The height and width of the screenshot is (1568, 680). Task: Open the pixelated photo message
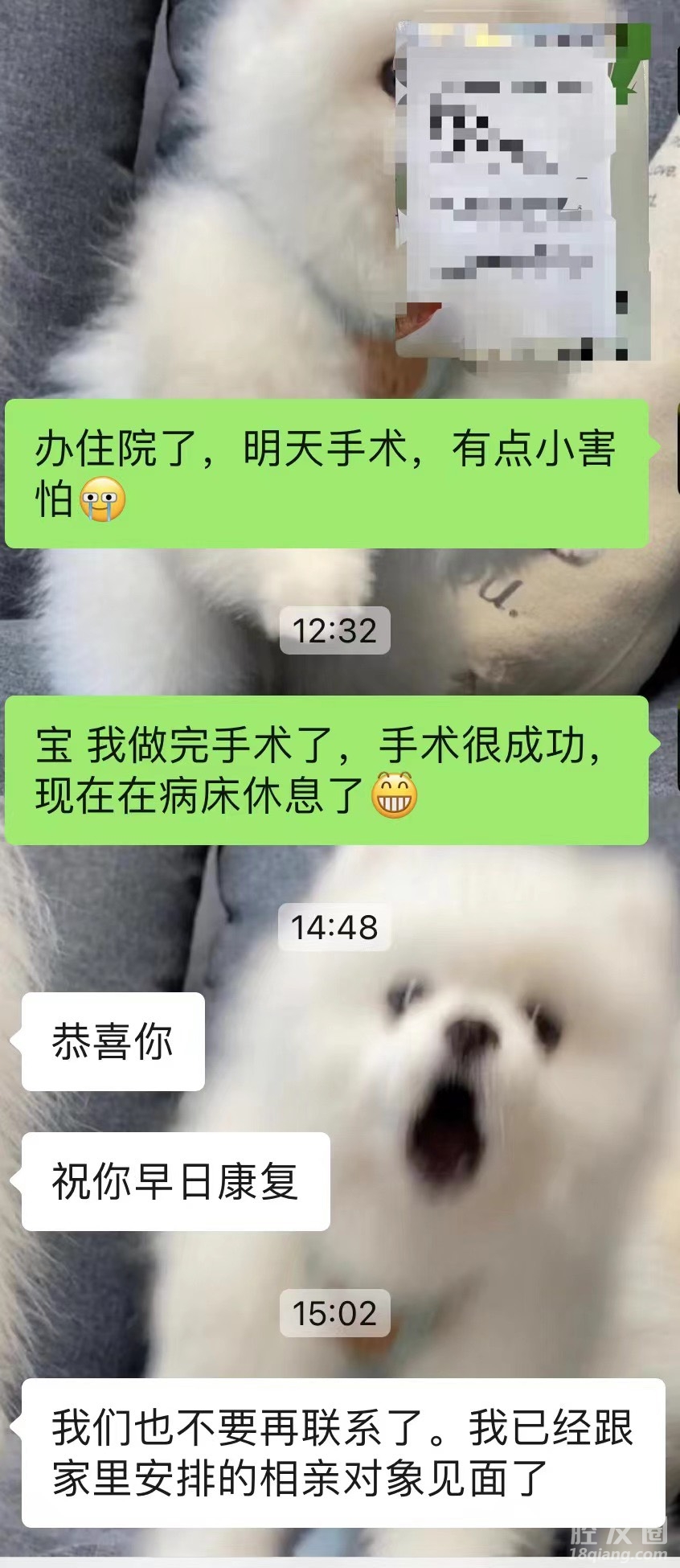[522, 191]
